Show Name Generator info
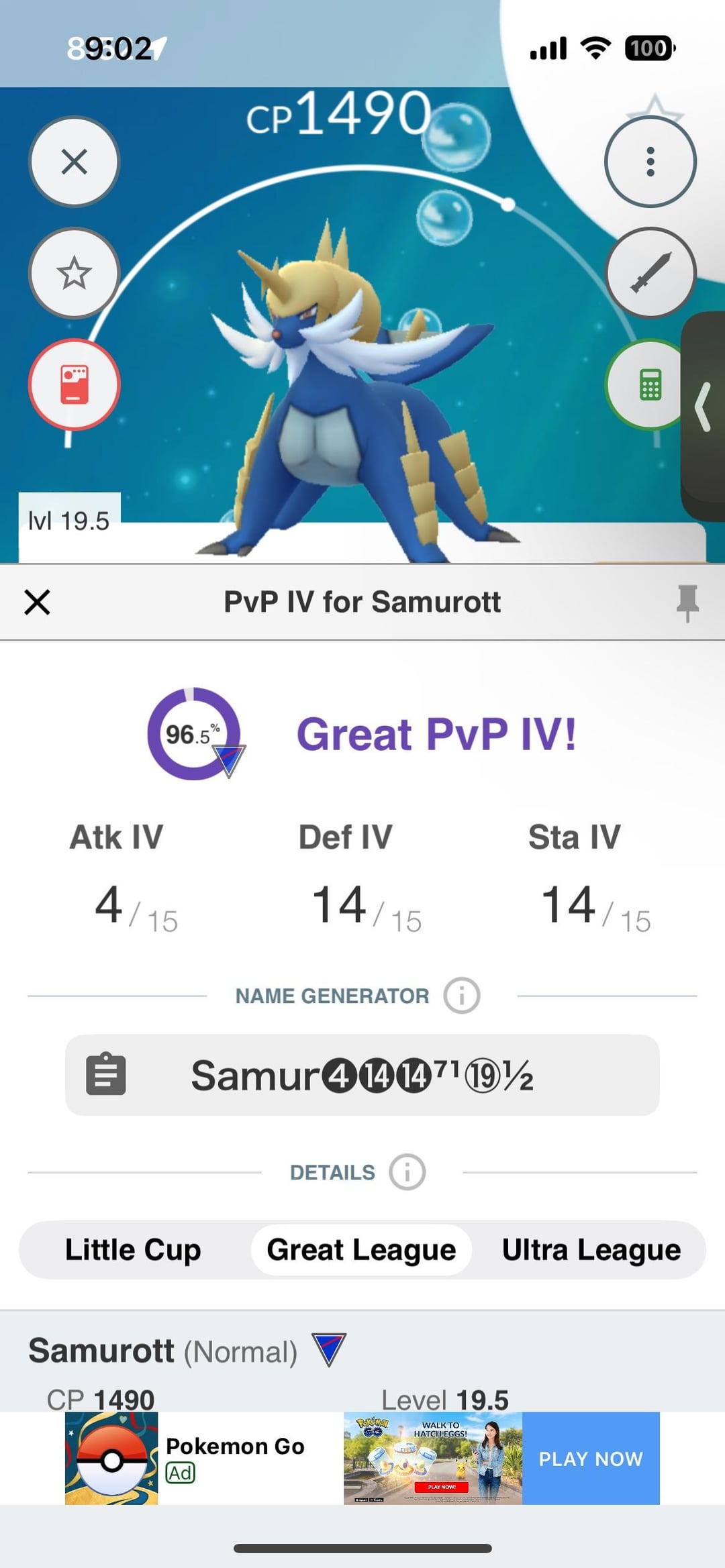The height and width of the screenshot is (1568, 725). (x=461, y=996)
